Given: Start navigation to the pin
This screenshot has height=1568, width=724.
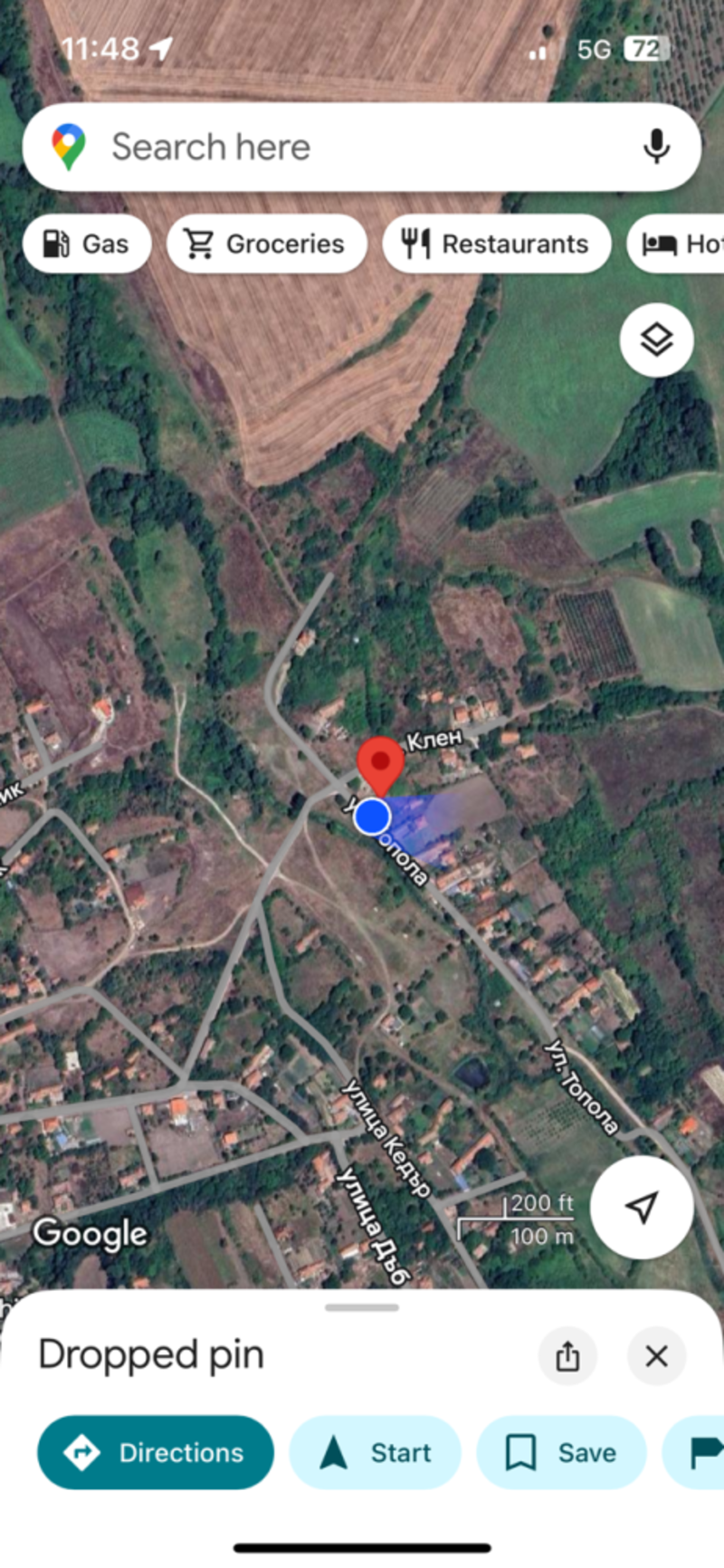Looking at the screenshot, I should tap(376, 1452).
